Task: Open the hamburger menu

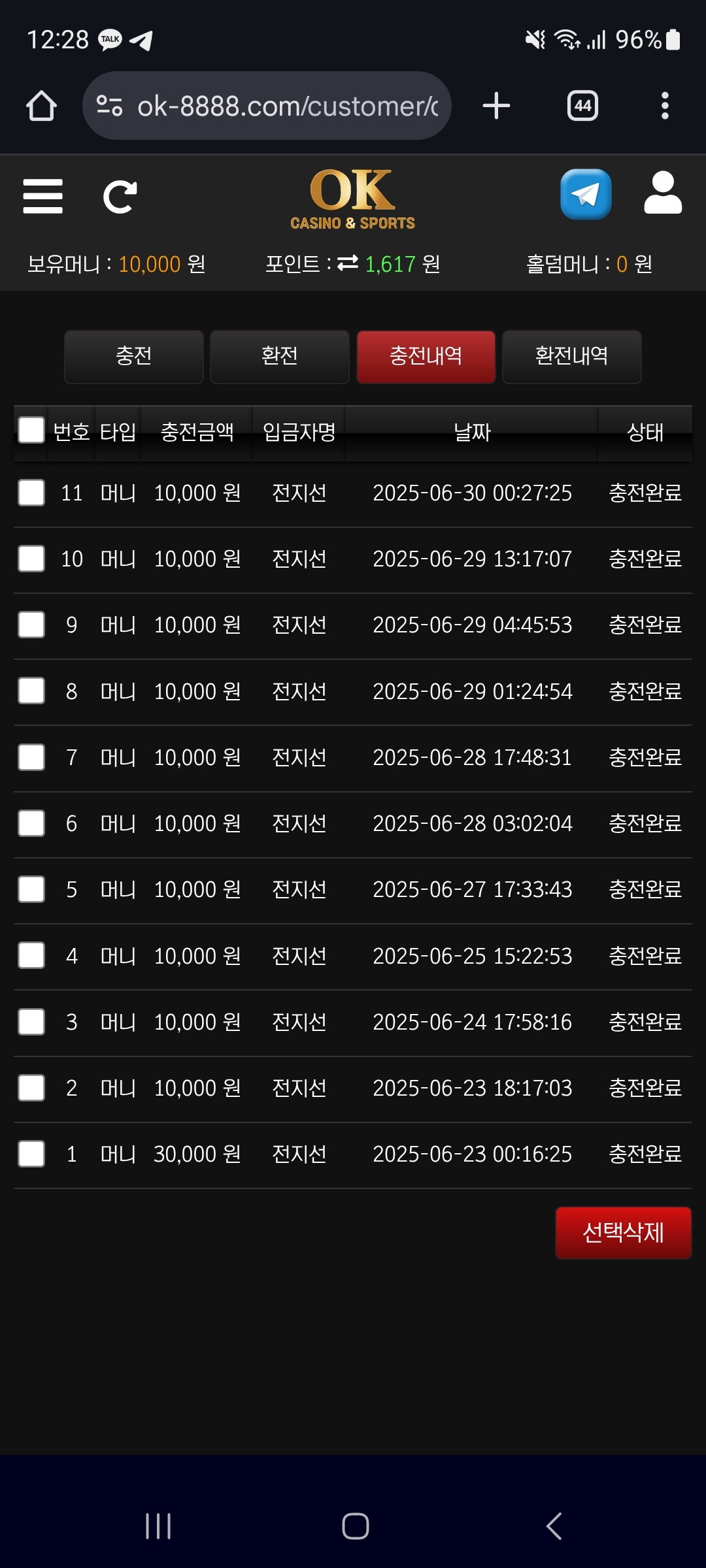Action: click(x=42, y=196)
